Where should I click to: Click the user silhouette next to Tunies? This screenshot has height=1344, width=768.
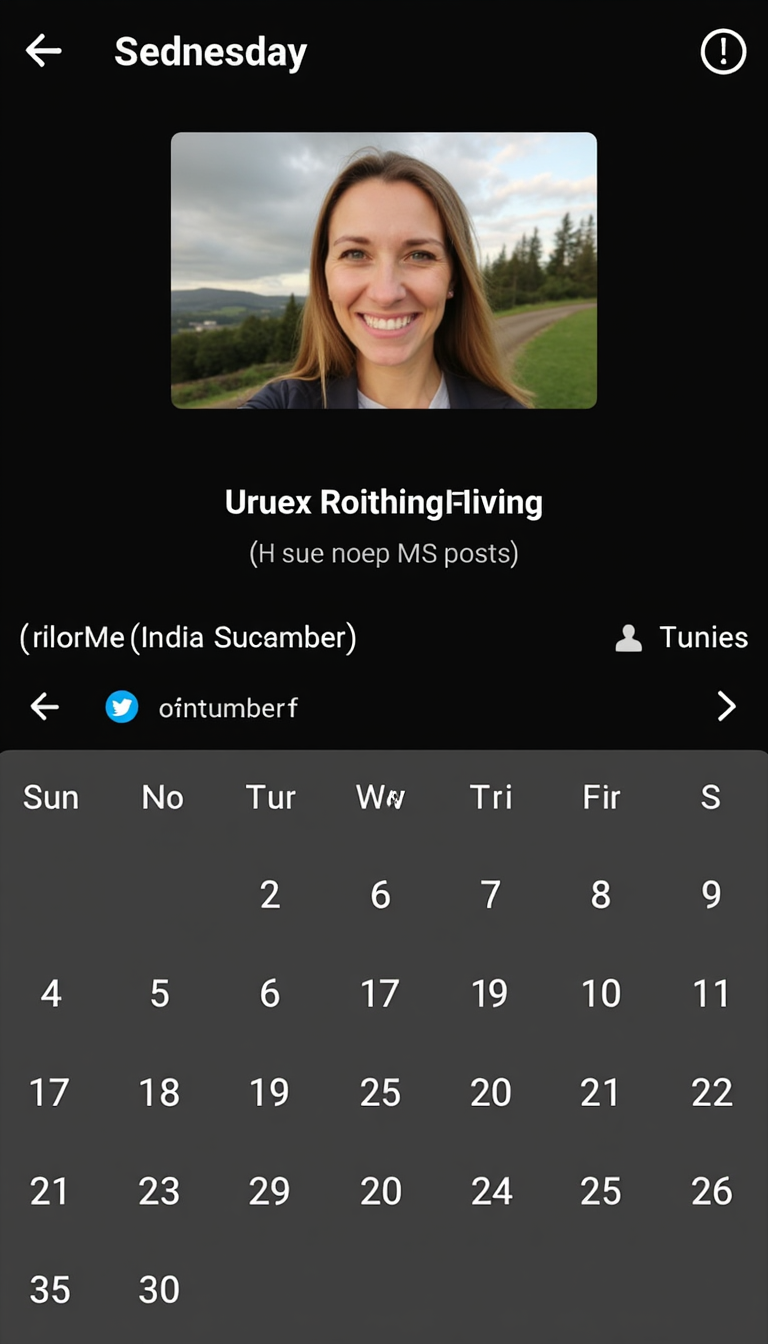(628, 637)
